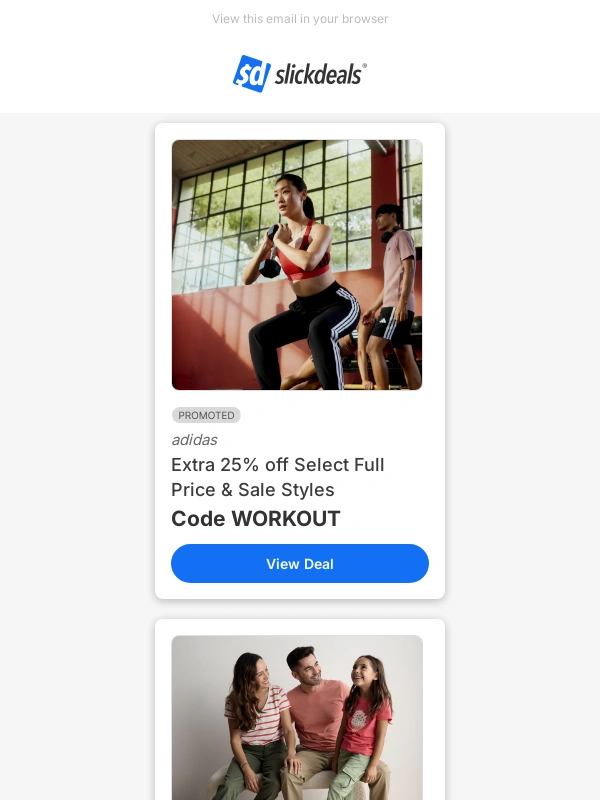Open the adidas workout deal image

[x=297, y=265]
